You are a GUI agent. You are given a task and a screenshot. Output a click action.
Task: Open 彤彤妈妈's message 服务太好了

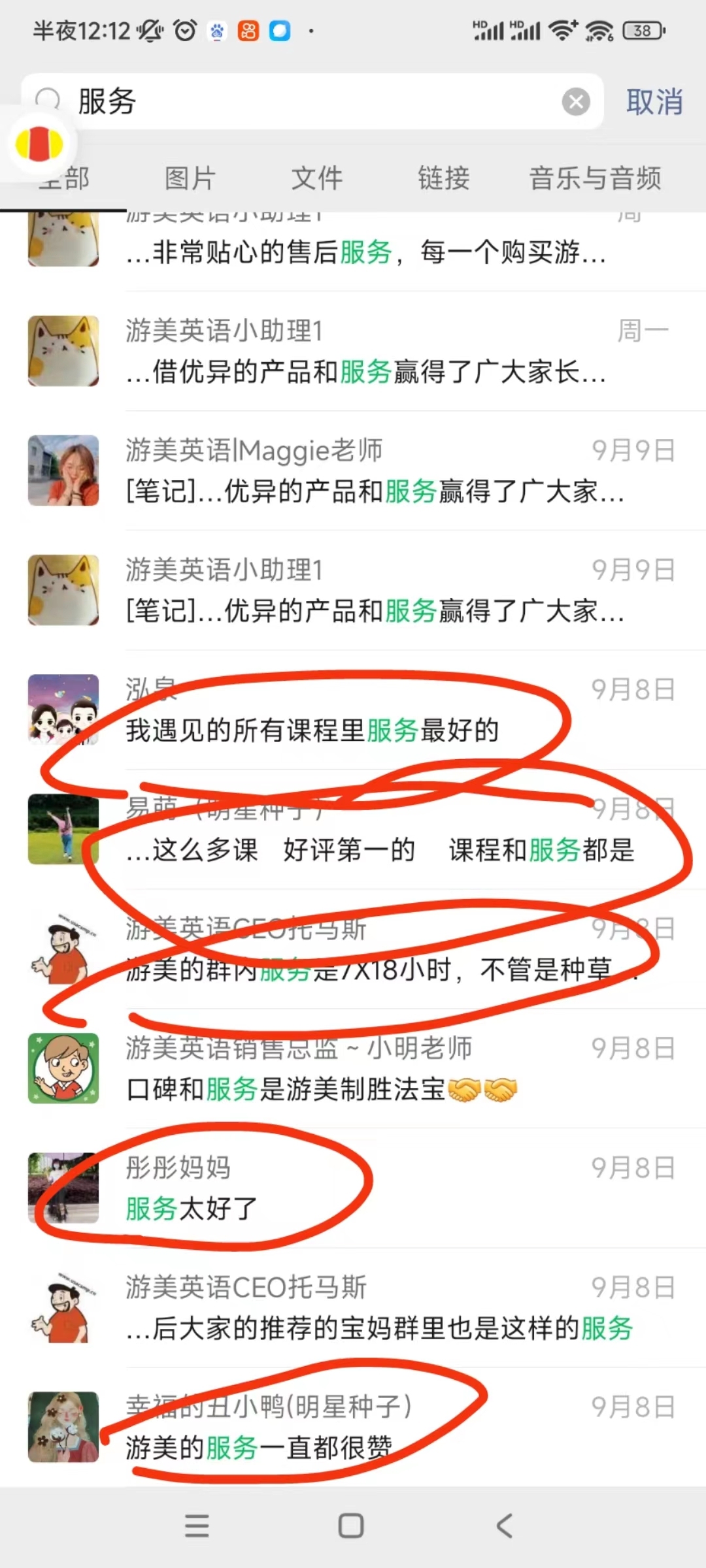[366, 1189]
